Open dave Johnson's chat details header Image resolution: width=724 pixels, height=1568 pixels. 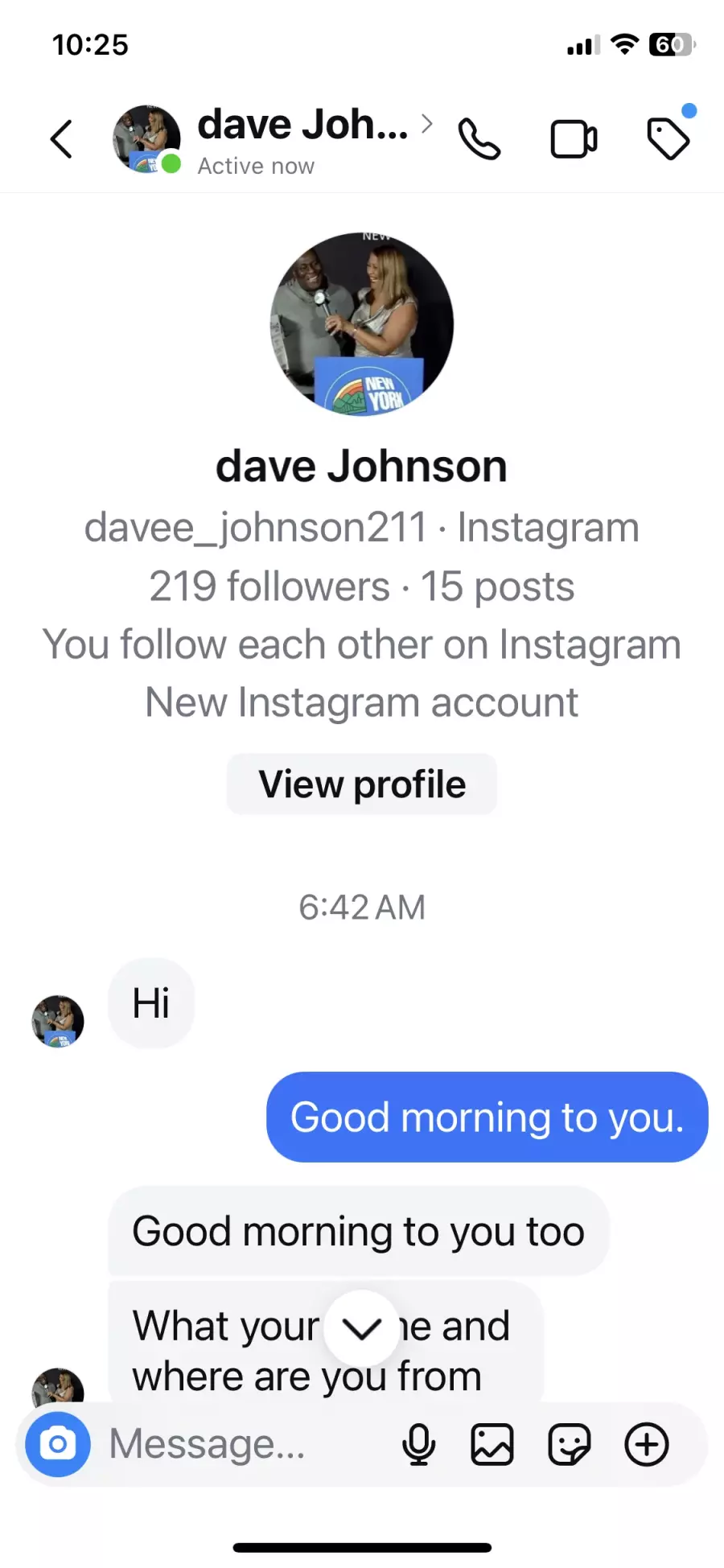[274, 140]
